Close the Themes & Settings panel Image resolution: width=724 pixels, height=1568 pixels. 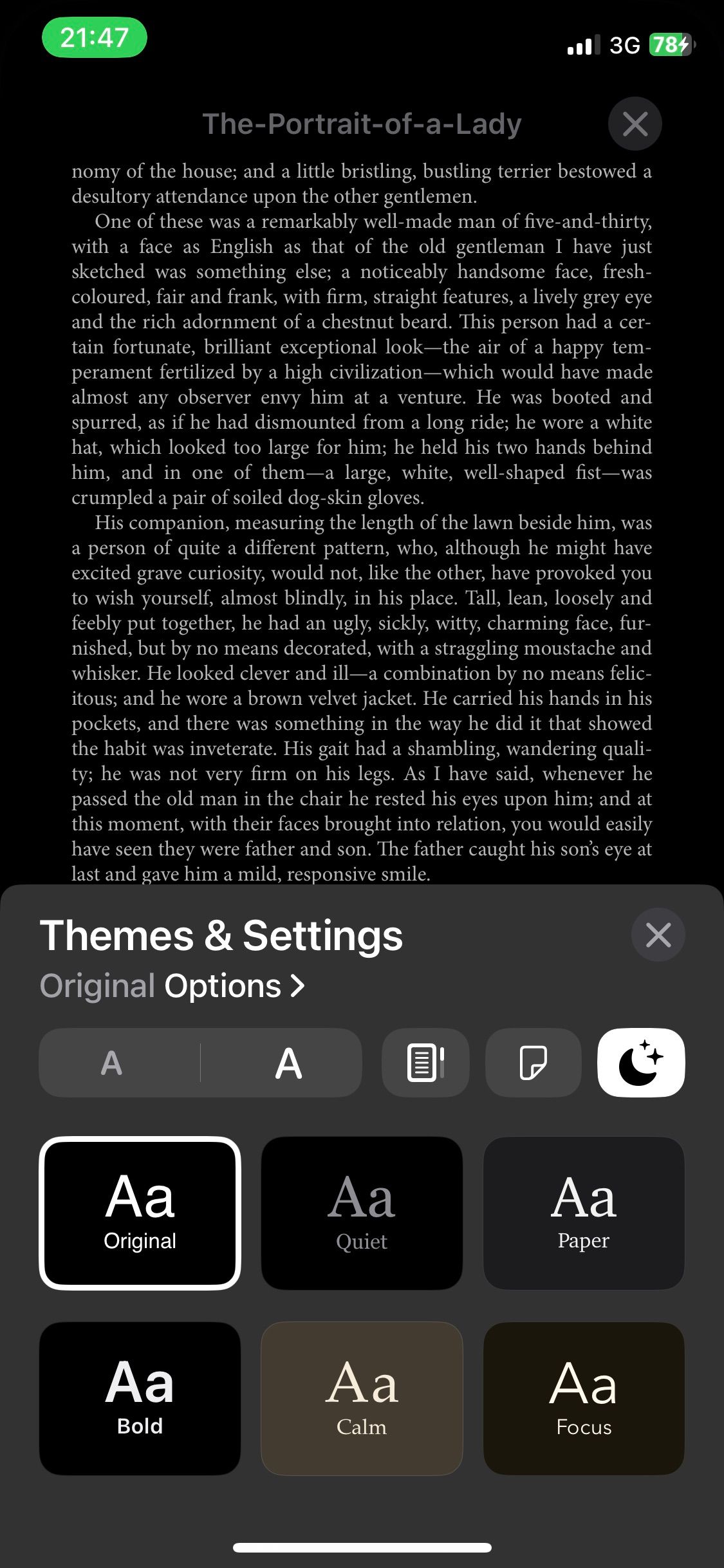coord(658,934)
